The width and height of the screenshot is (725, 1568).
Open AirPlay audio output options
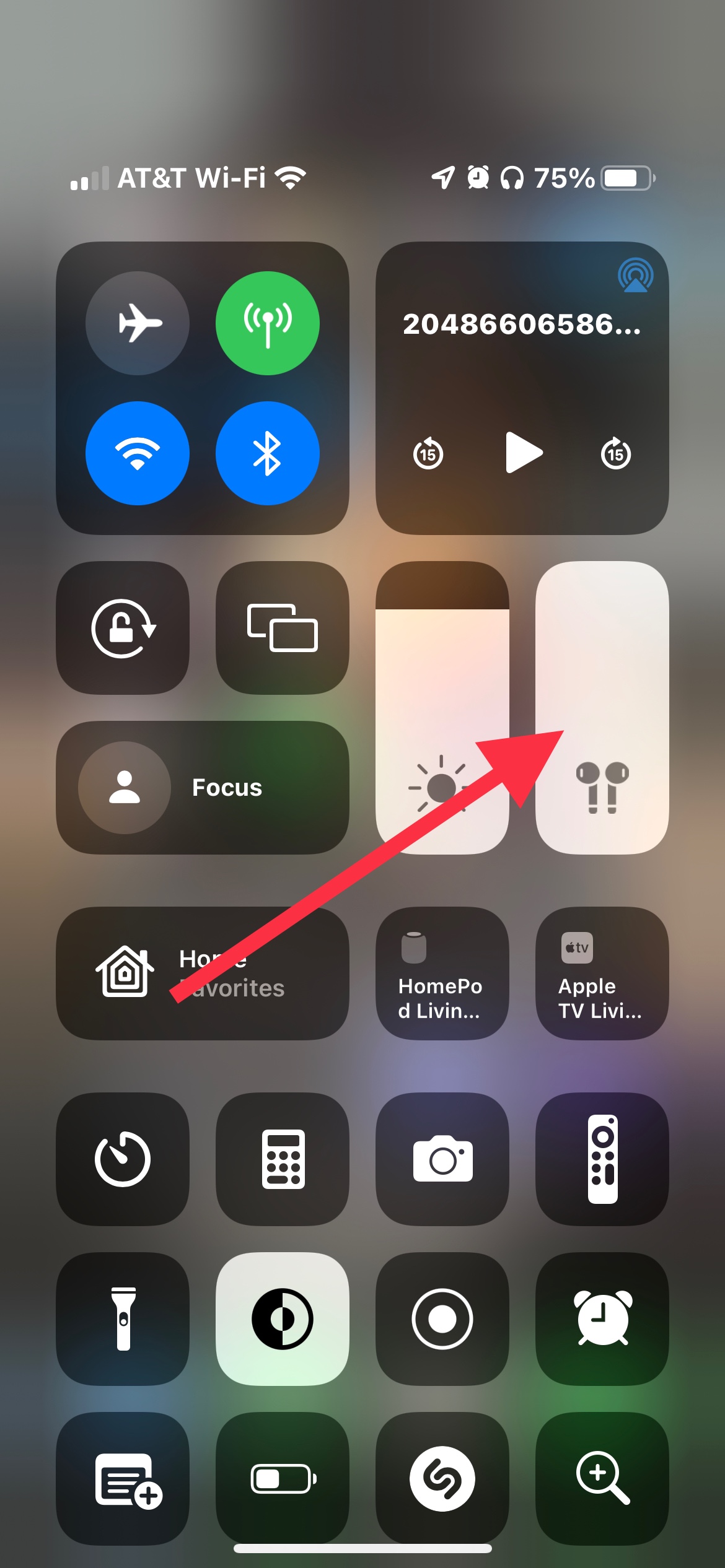[x=635, y=276]
